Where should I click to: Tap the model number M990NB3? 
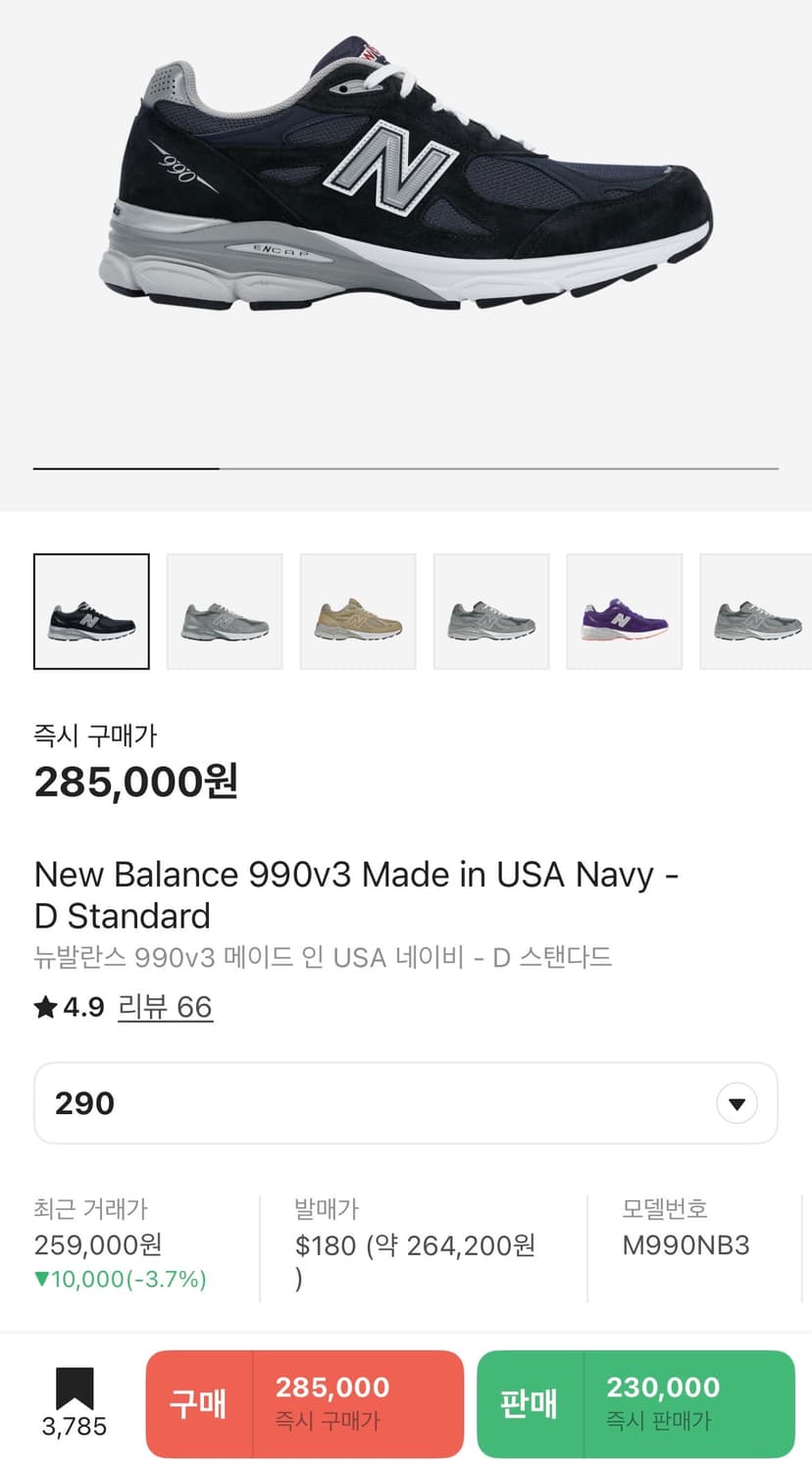click(687, 1246)
